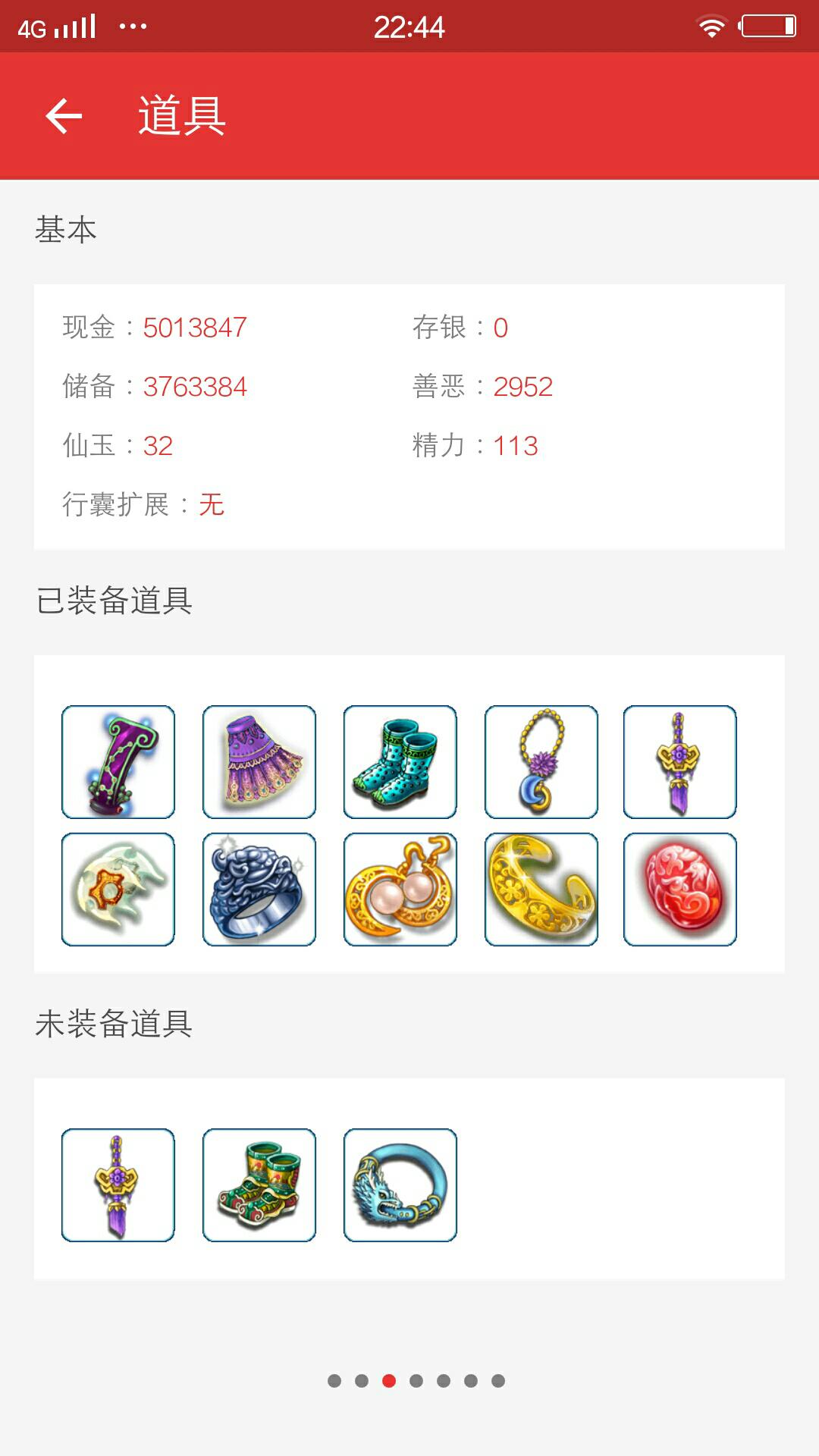The width and height of the screenshot is (819, 1456).
Task: Open the equipped blue lion ring item
Action: coord(259,890)
